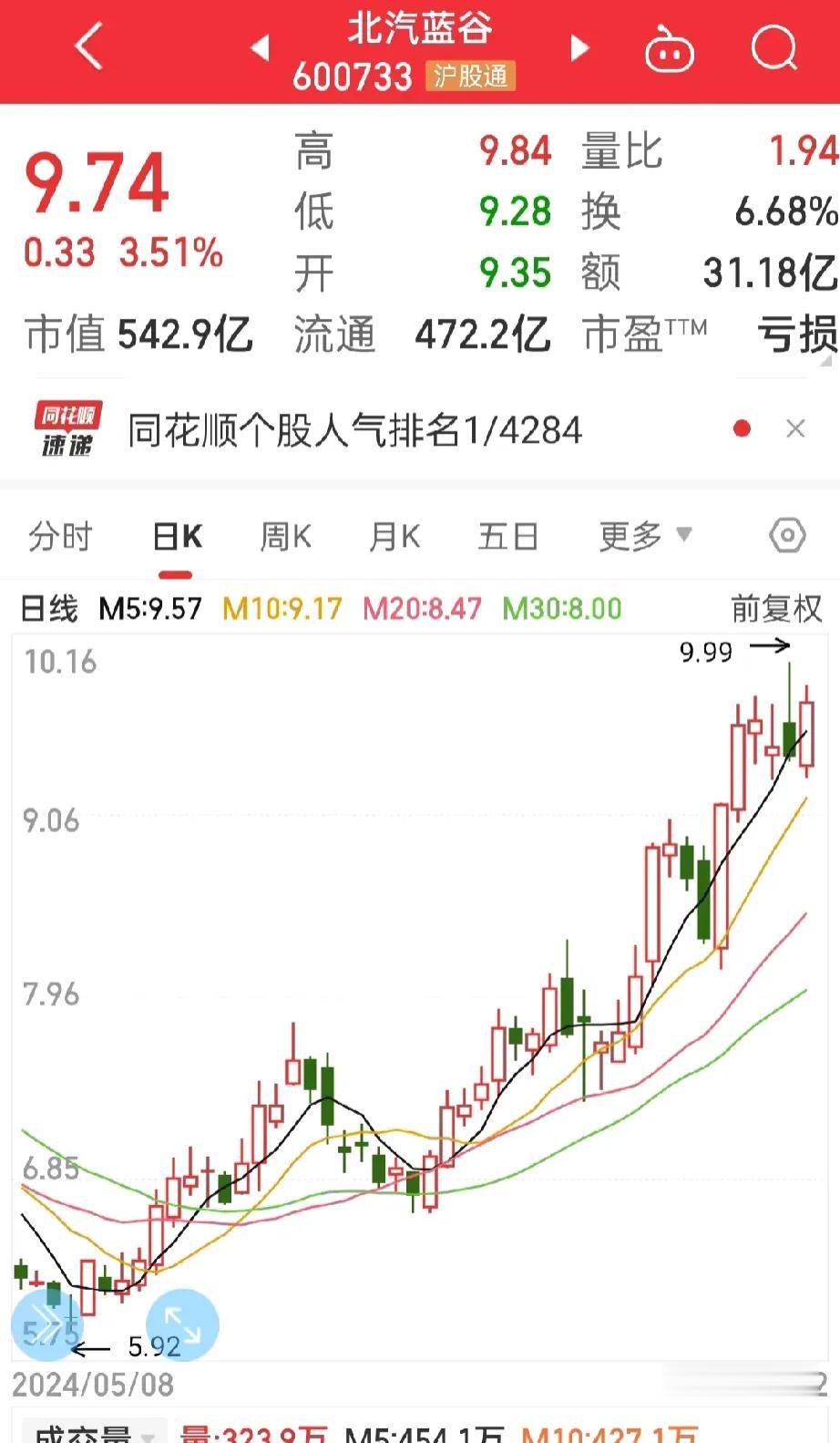Open chart settings via target icon
This screenshot has width=840, height=1443.
tap(787, 537)
